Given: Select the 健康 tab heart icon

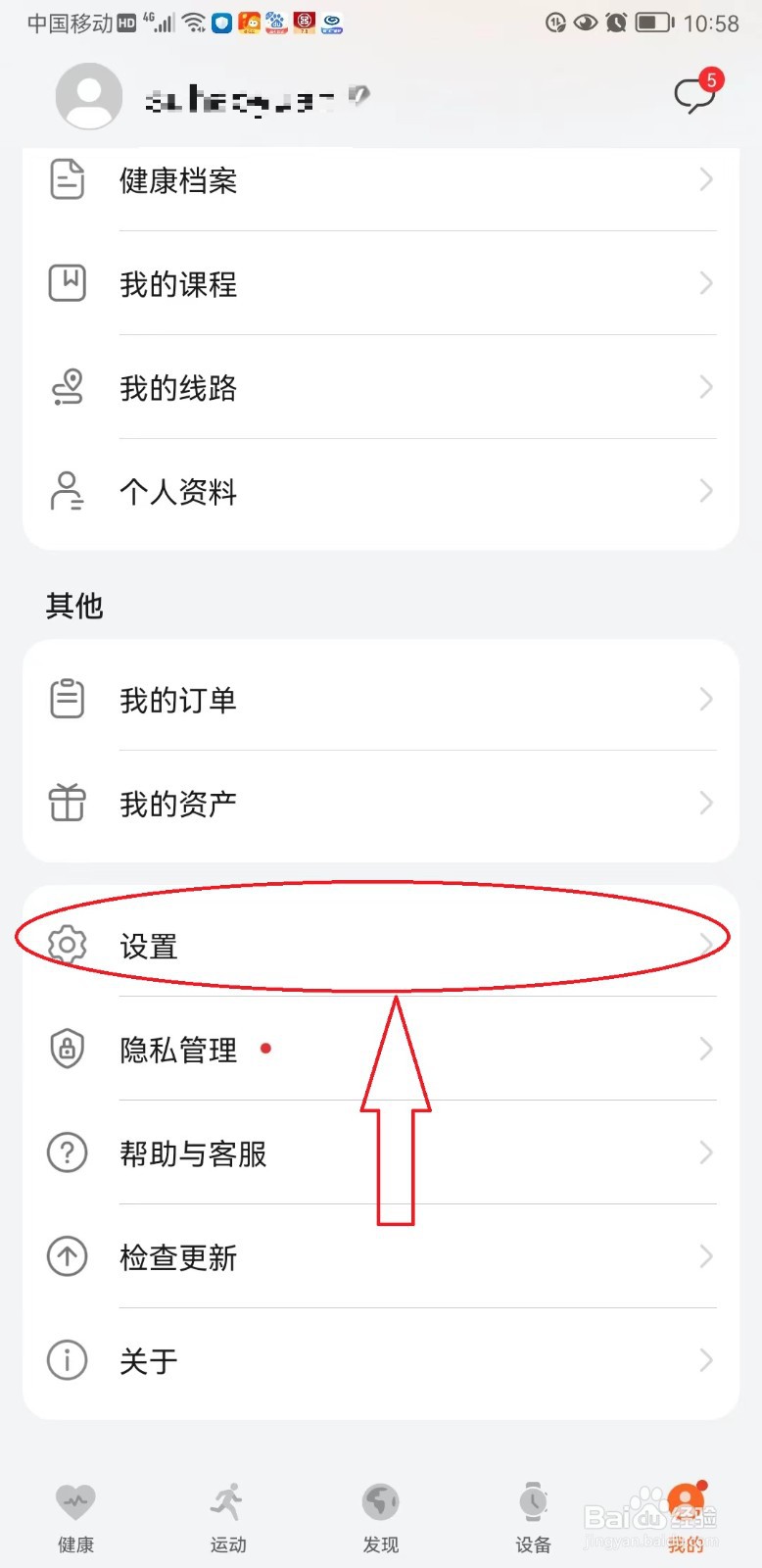Looking at the screenshot, I should click(x=76, y=1499).
